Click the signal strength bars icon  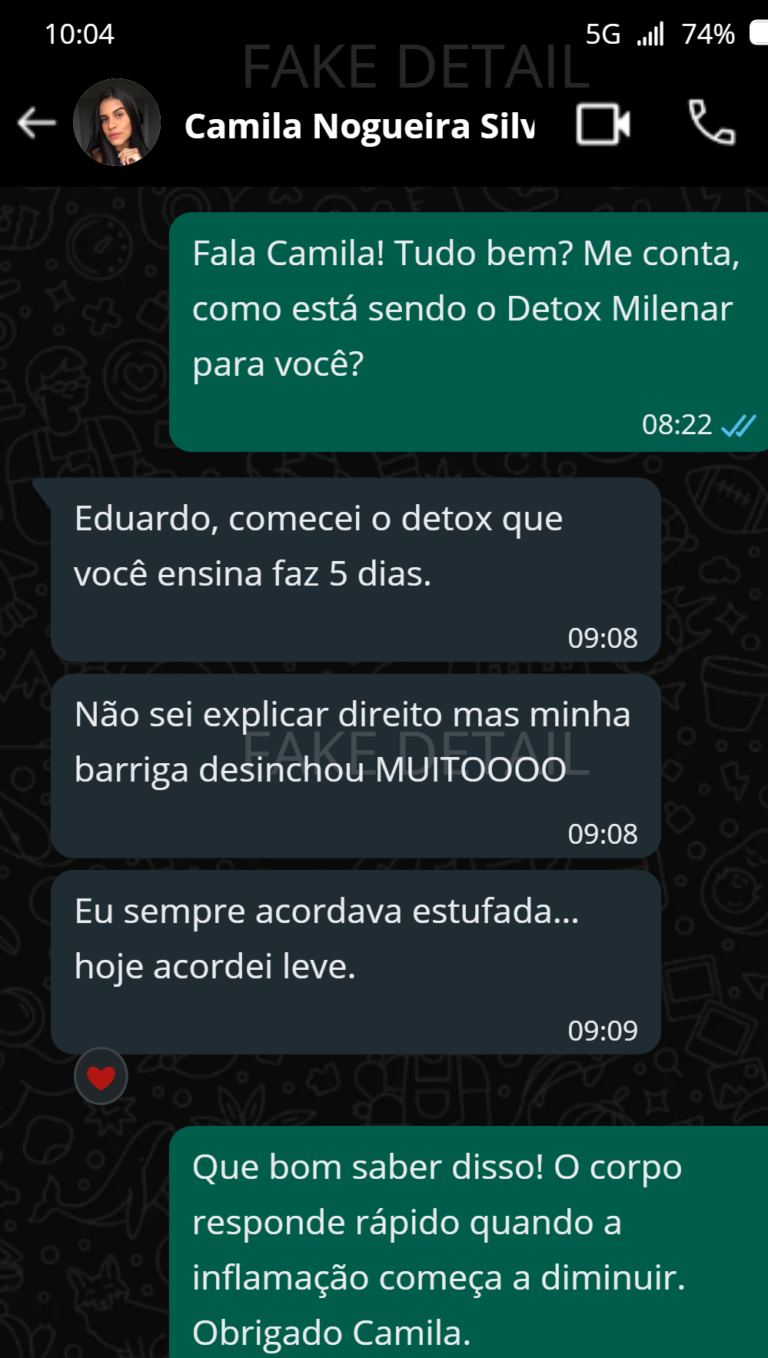(x=649, y=33)
